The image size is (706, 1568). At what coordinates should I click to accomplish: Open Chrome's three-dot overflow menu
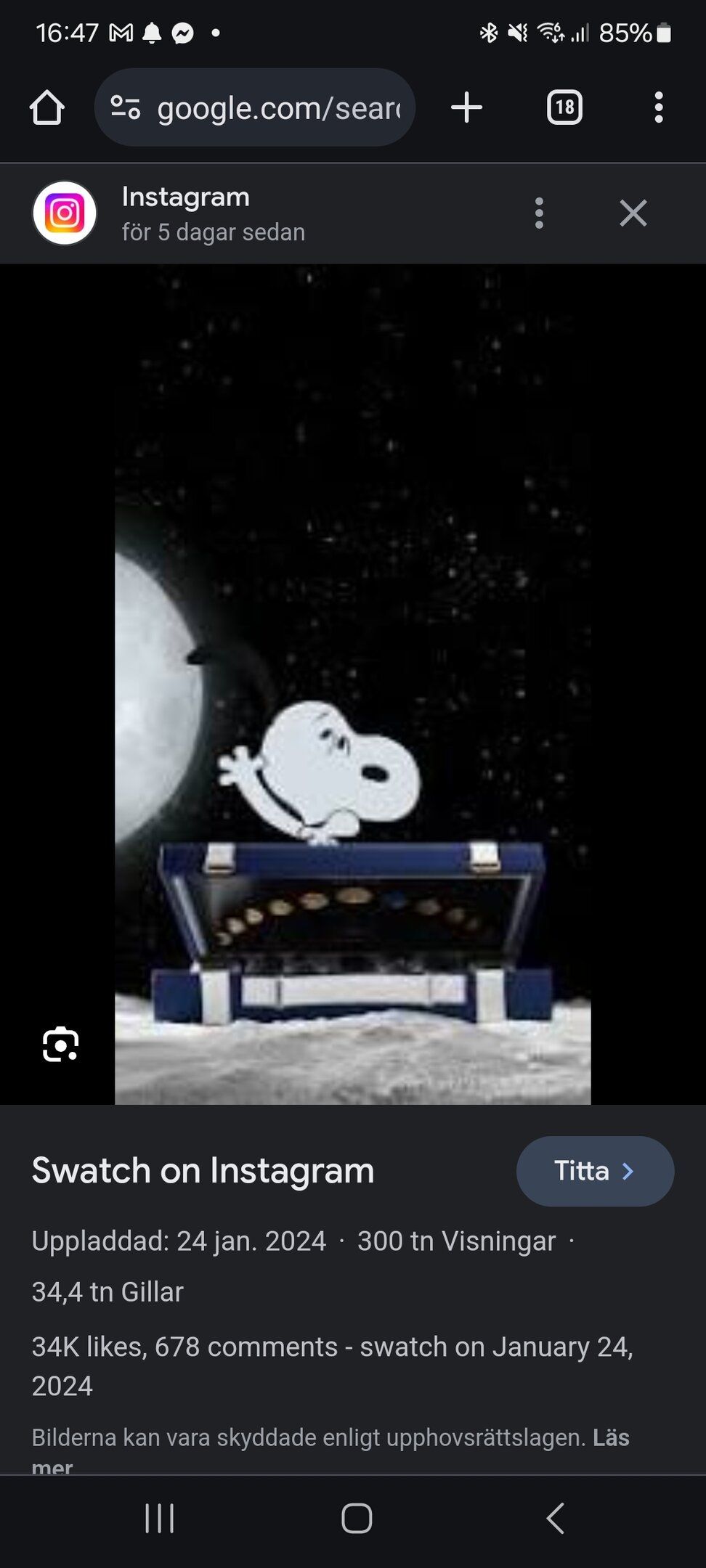(x=658, y=107)
